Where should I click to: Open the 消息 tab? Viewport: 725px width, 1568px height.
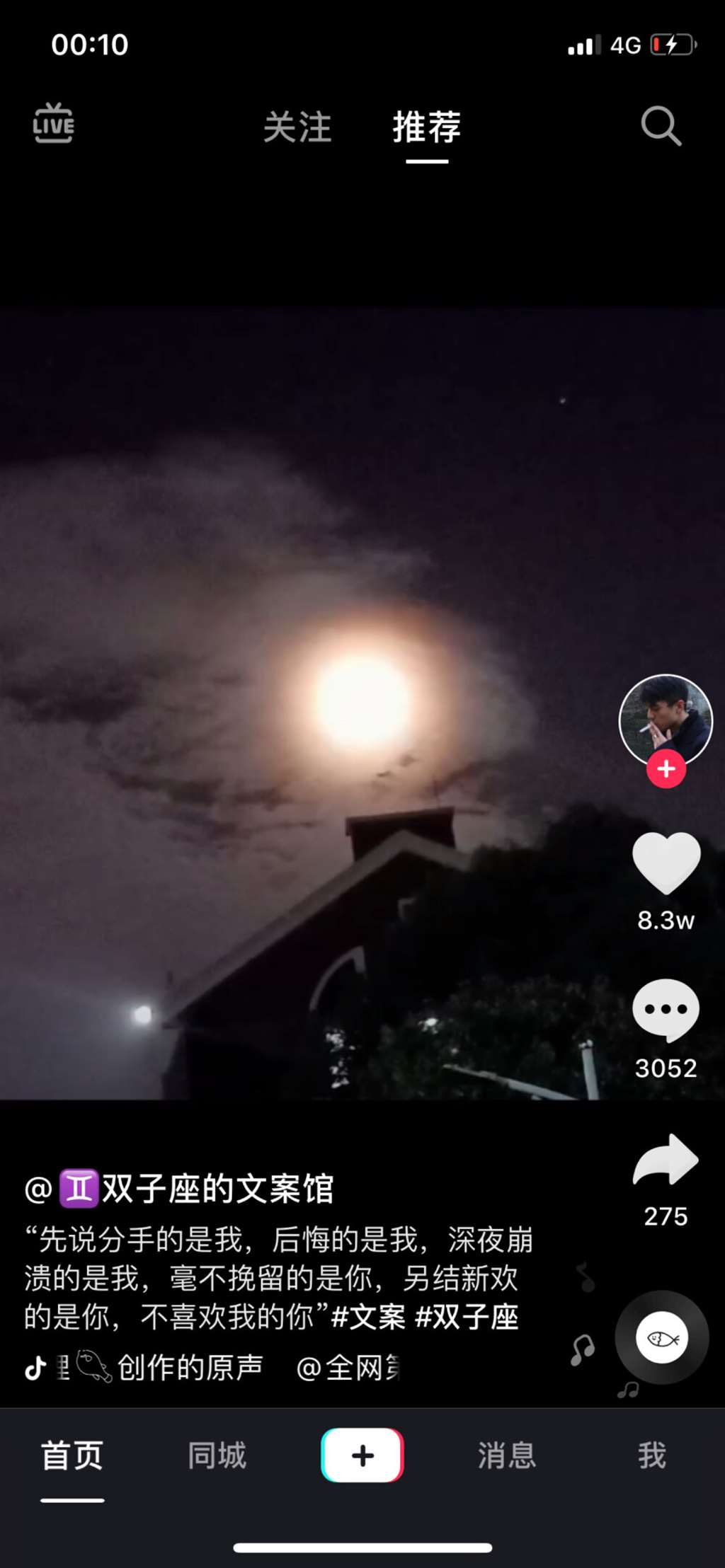(x=507, y=1455)
